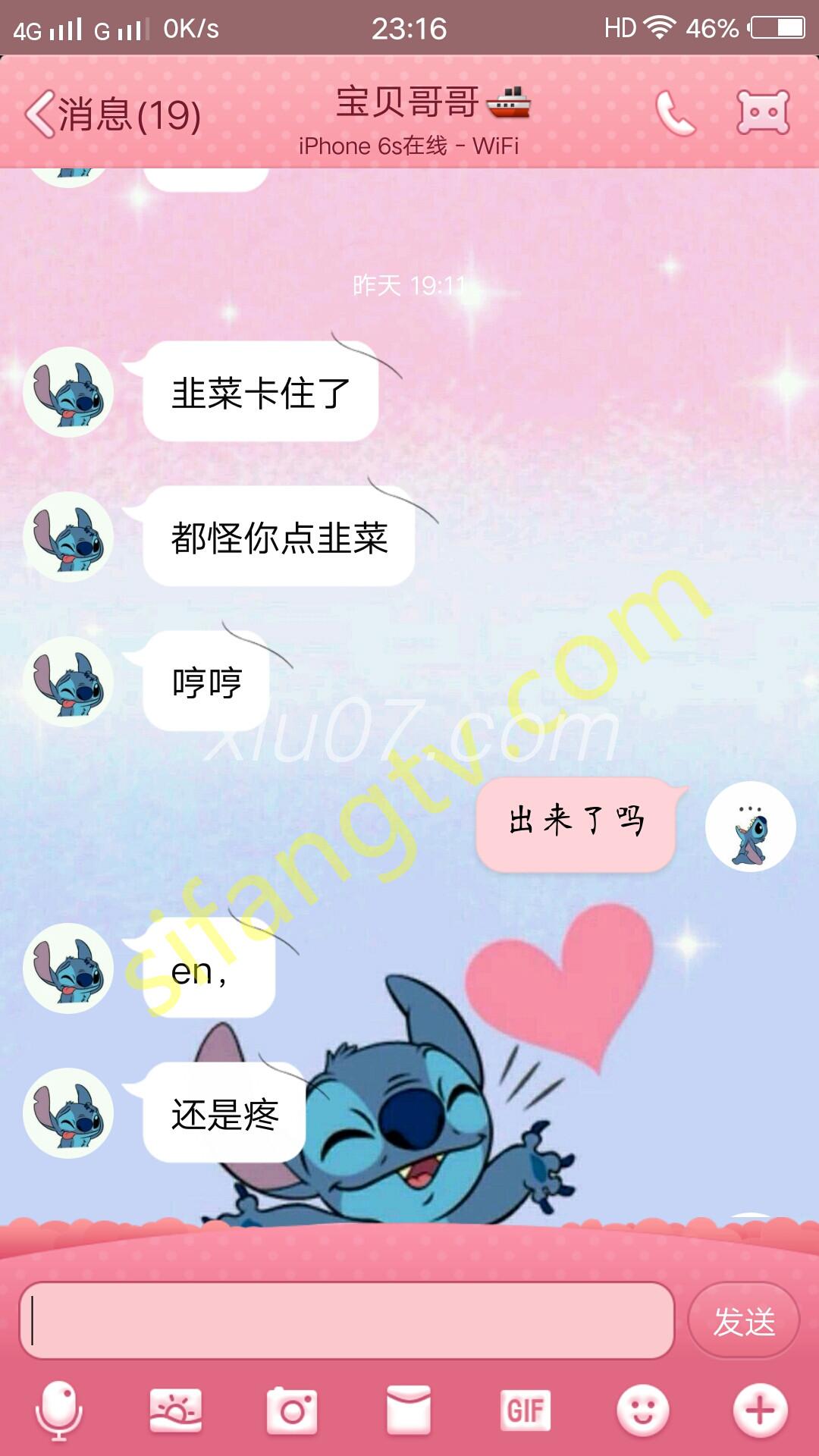Open the red envelope option
This screenshot has width=819, height=1456.
point(409,1410)
